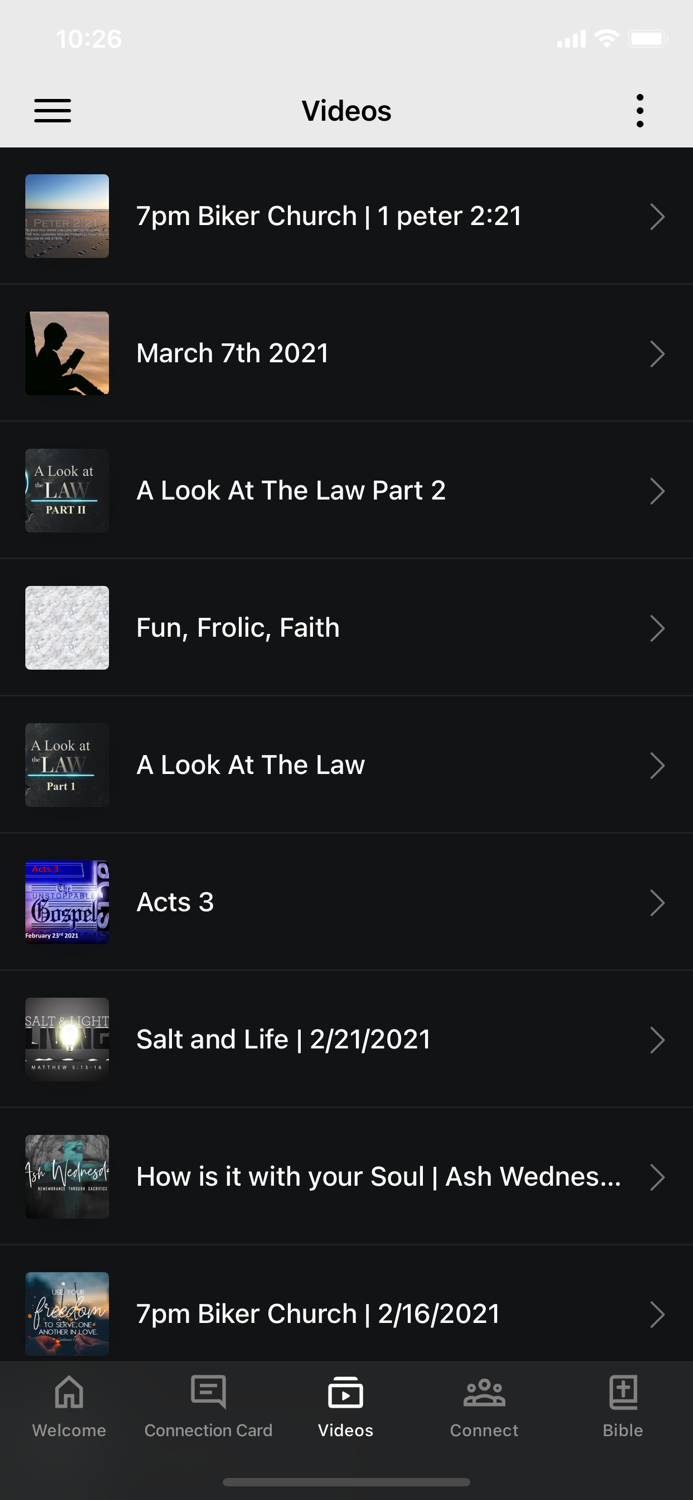
Task: Open the 7pm Biker Church 1 peter 2:21 video
Action: tap(346, 216)
